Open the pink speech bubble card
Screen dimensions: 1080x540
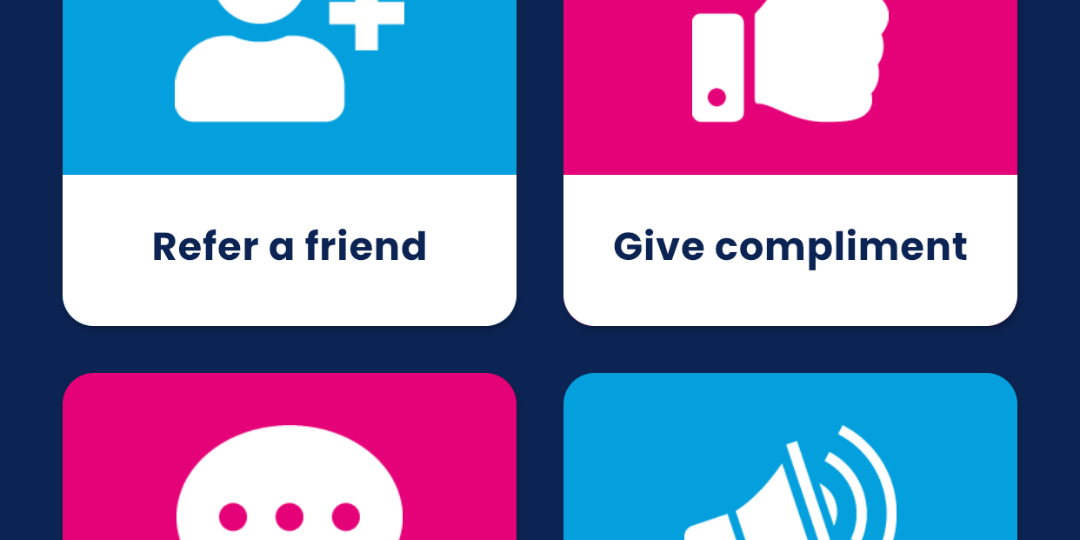coord(289,470)
